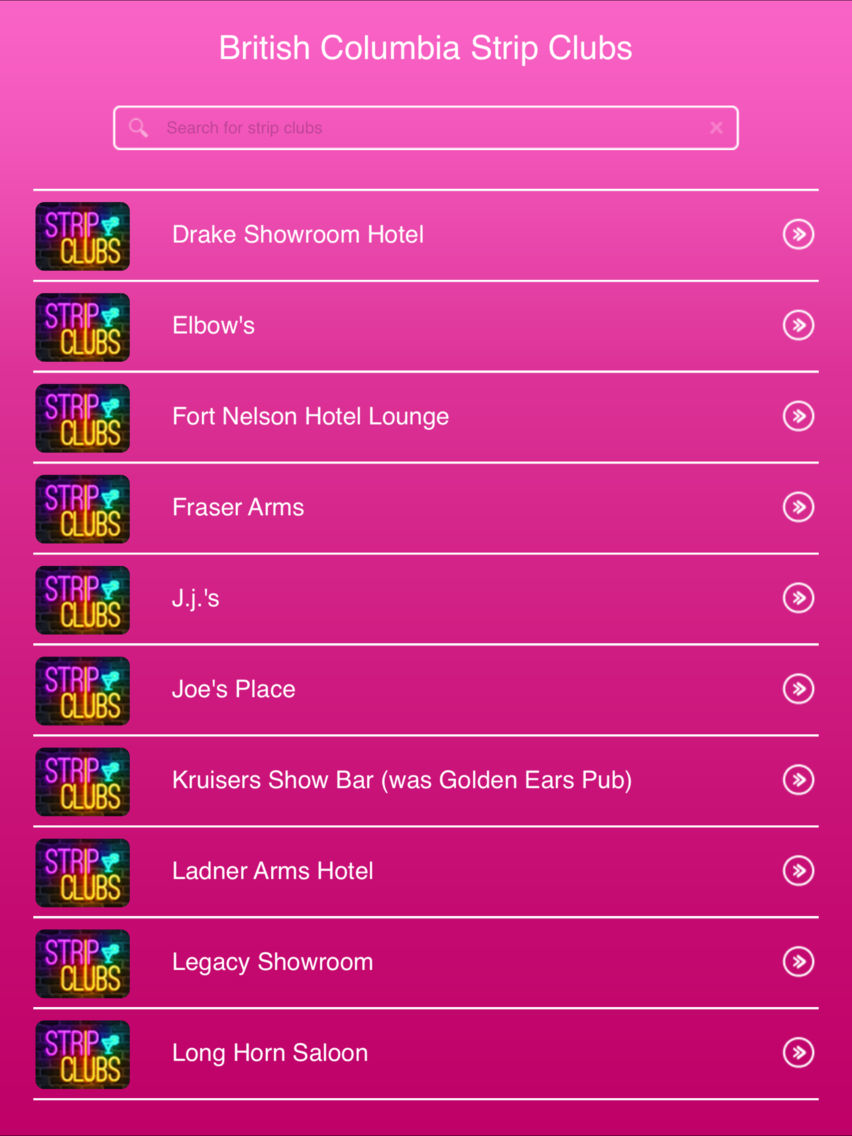This screenshot has width=852, height=1136.
Task: Click the British Columbia Strip Clubs title
Action: [x=426, y=47]
